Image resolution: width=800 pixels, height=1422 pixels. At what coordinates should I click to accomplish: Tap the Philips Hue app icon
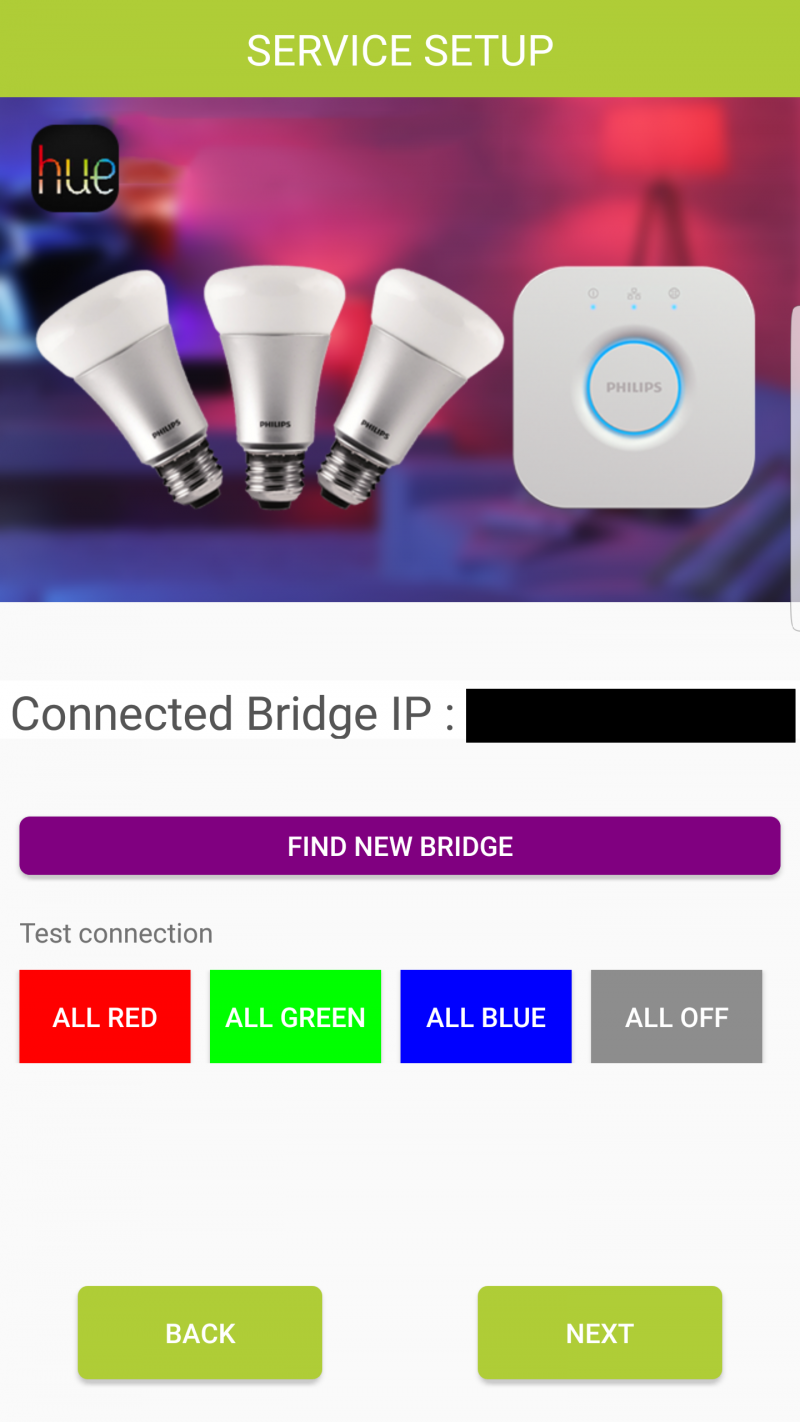[76, 167]
